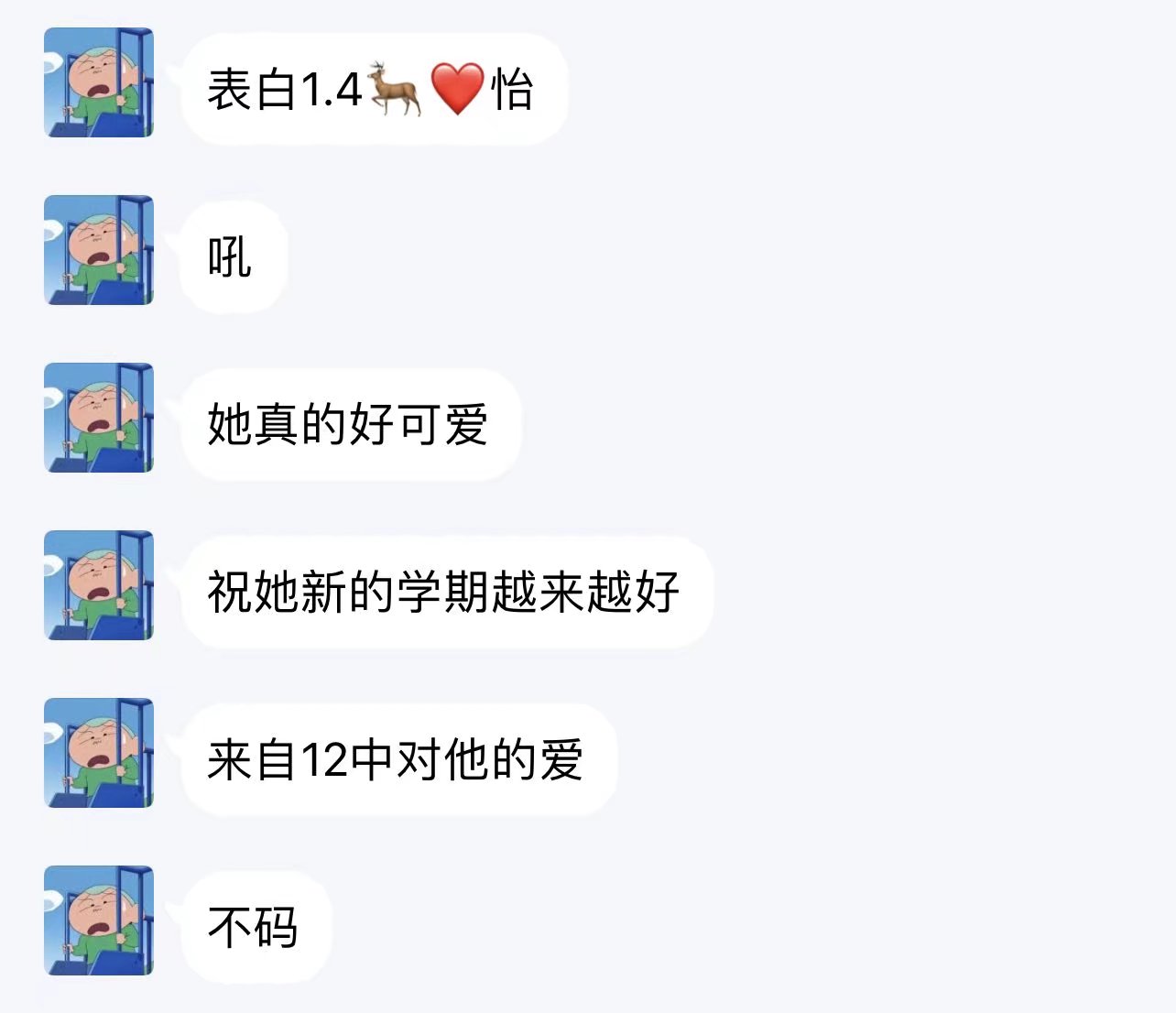
Task: Open the avatar next to 不码 message
Action: (x=99, y=920)
